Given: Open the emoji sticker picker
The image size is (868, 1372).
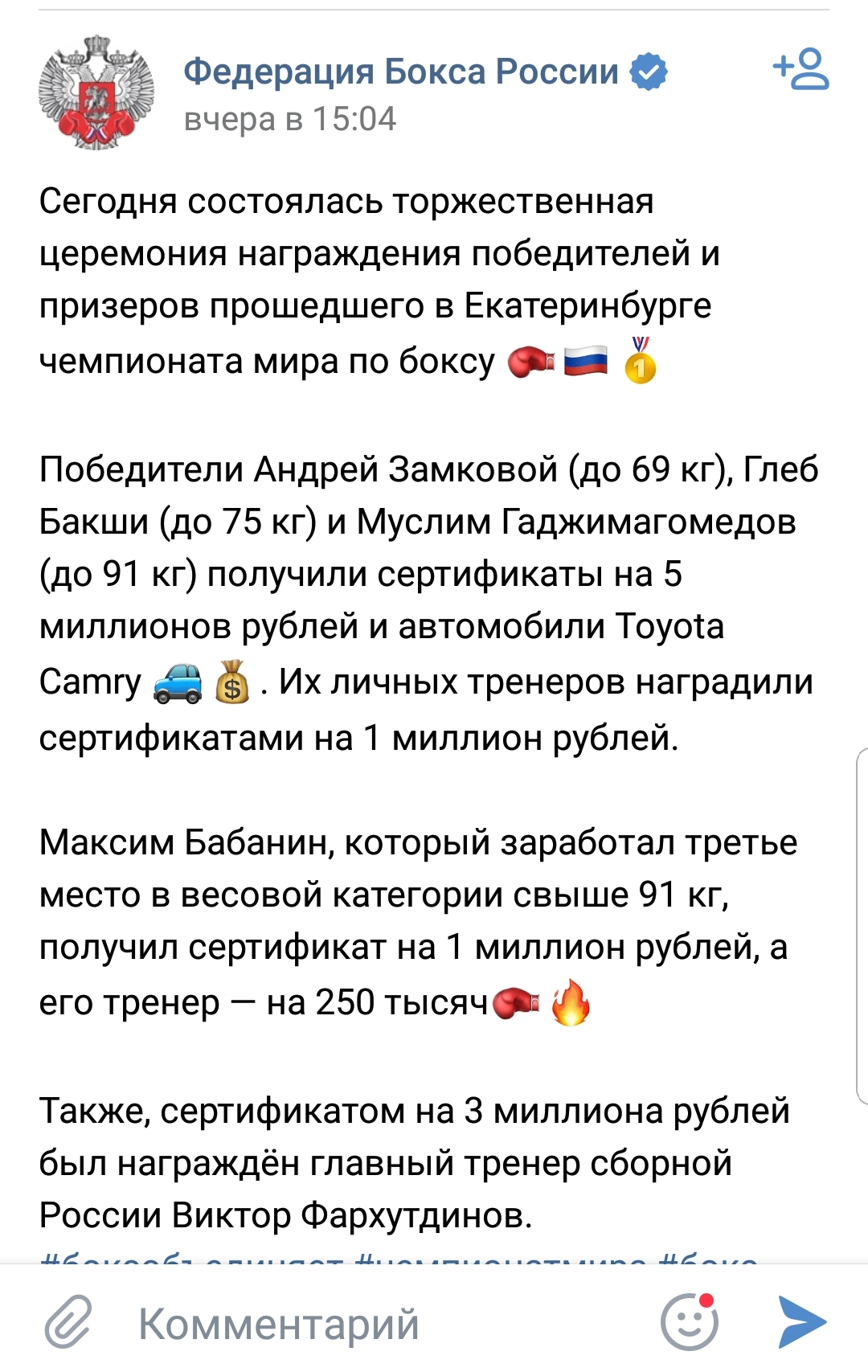Looking at the screenshot, I should tap(690, 1321).
